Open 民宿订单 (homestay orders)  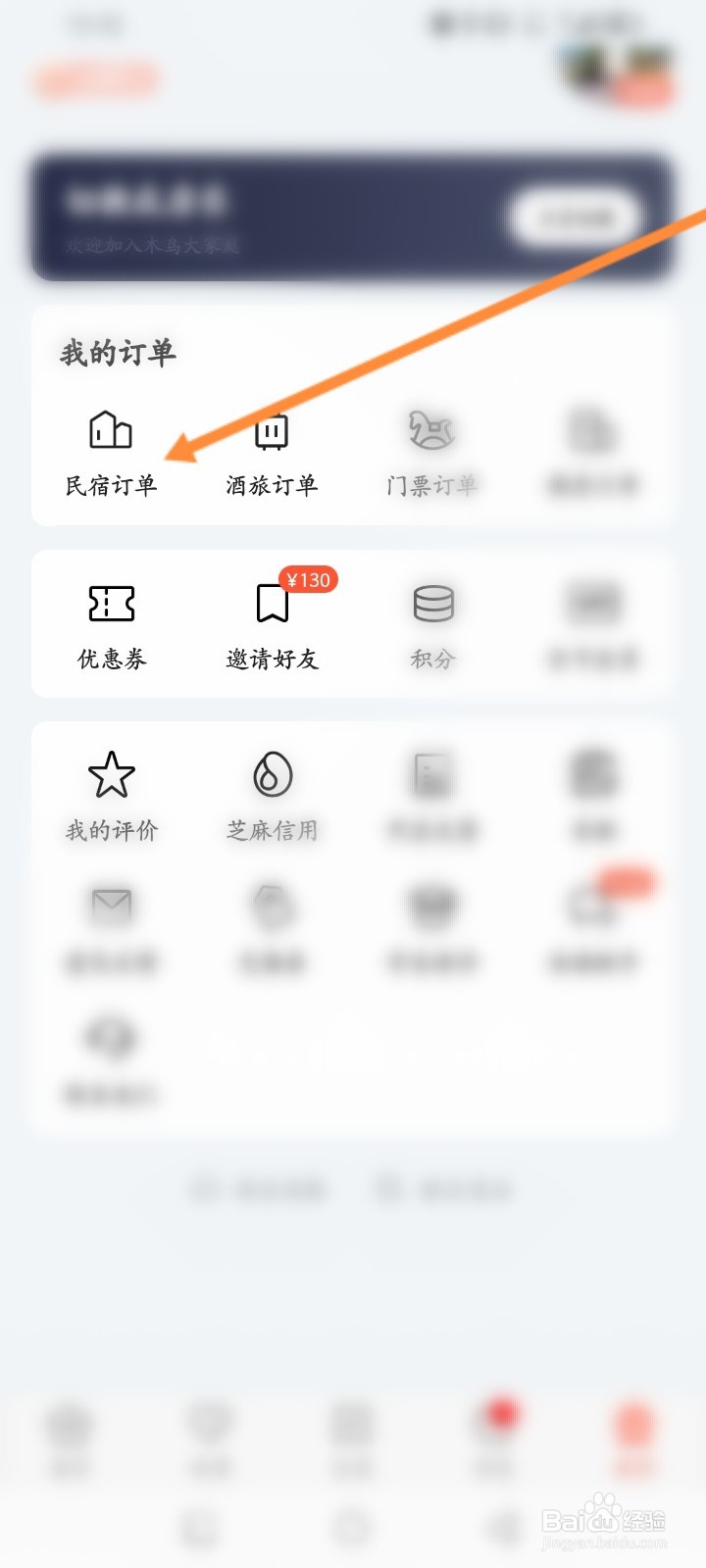pos(111,454)
